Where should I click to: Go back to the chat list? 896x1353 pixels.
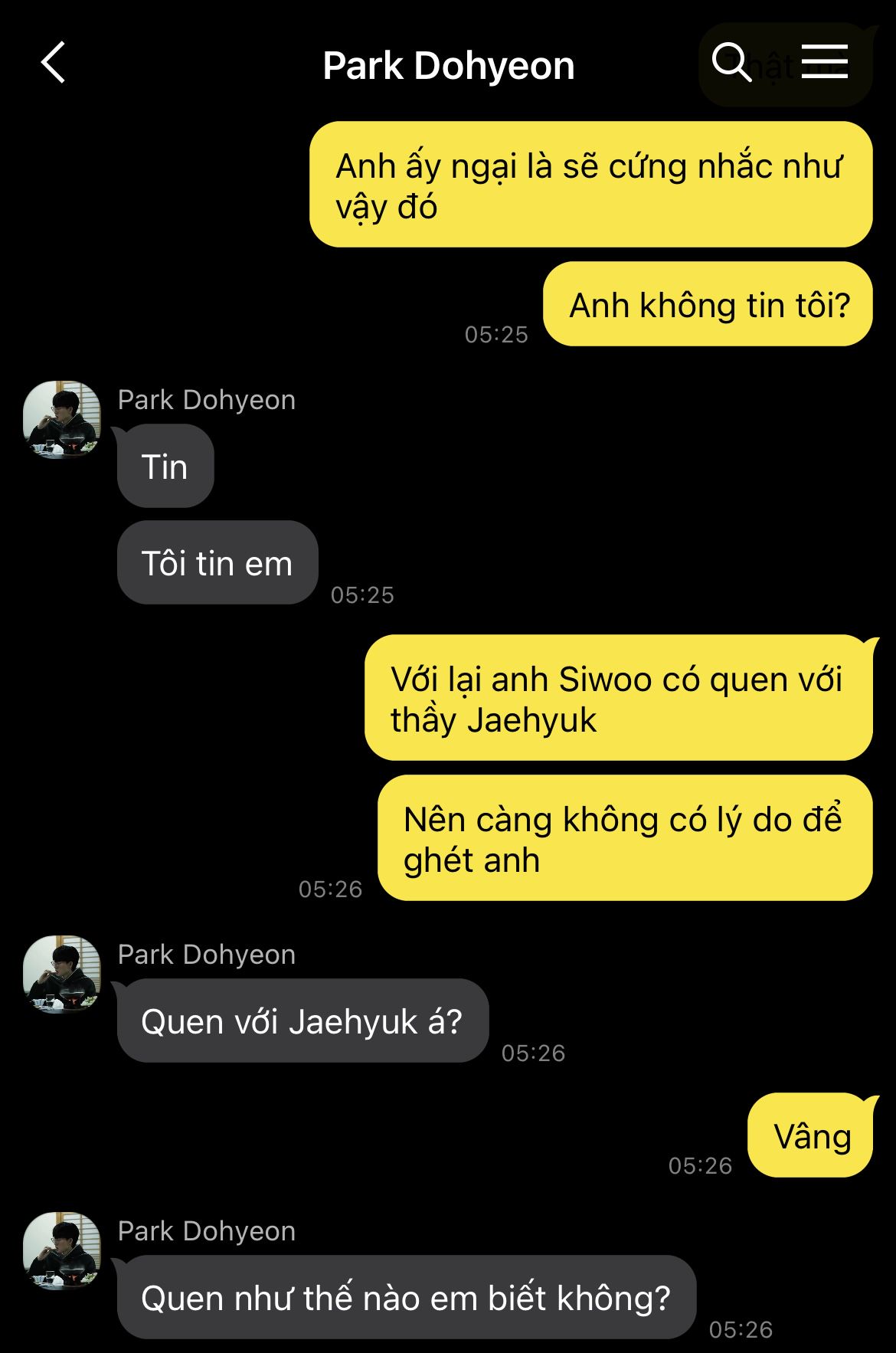[x=54, y=63]
